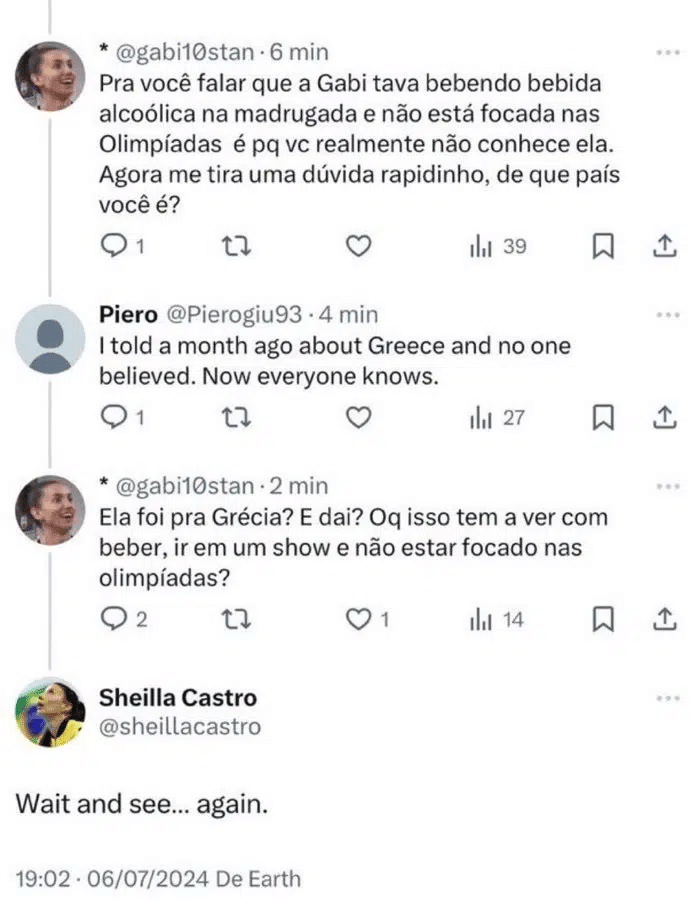Share Piero's tweet

click(665, 418)
